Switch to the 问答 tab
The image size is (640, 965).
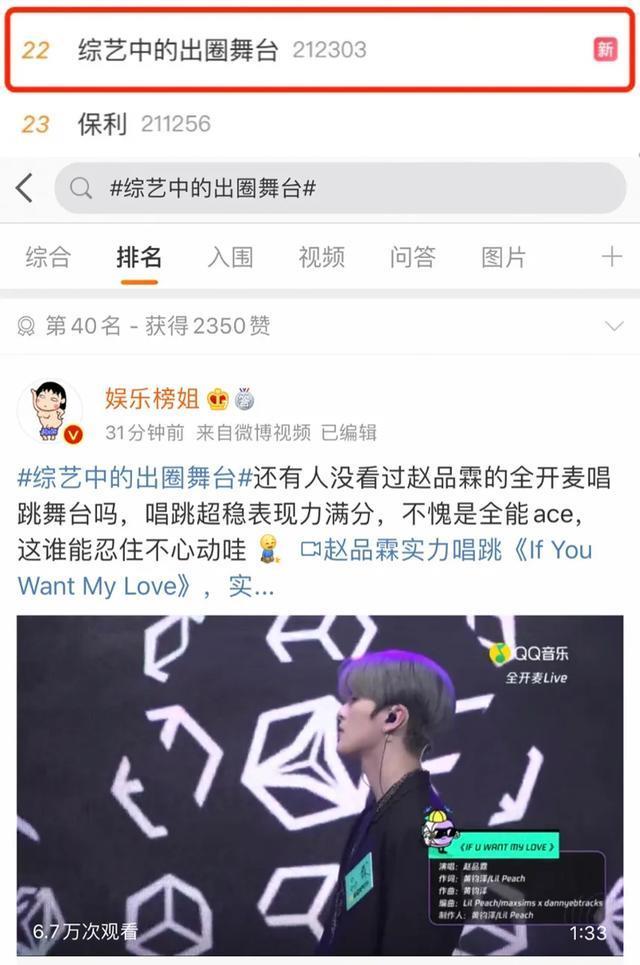point(412,257)
